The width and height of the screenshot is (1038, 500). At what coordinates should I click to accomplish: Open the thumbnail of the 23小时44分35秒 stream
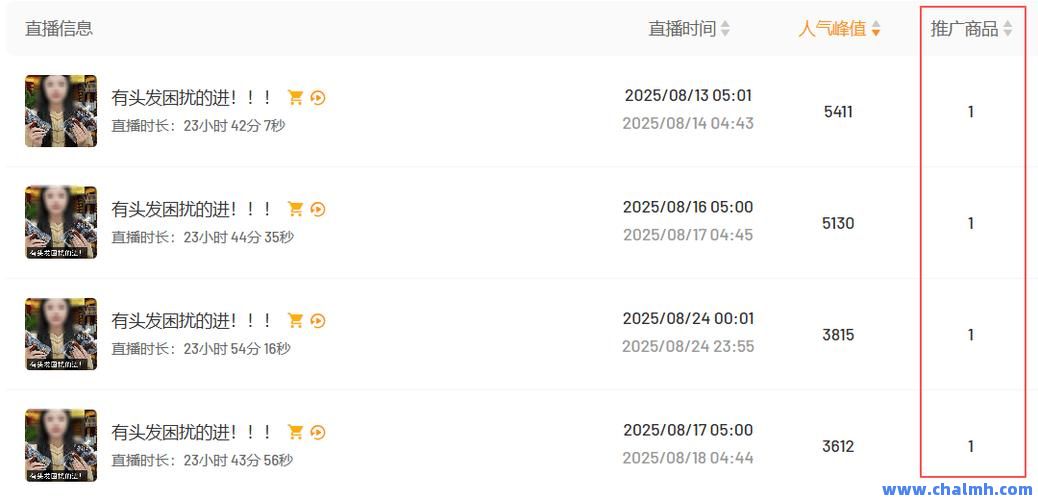tap(61, 222)
